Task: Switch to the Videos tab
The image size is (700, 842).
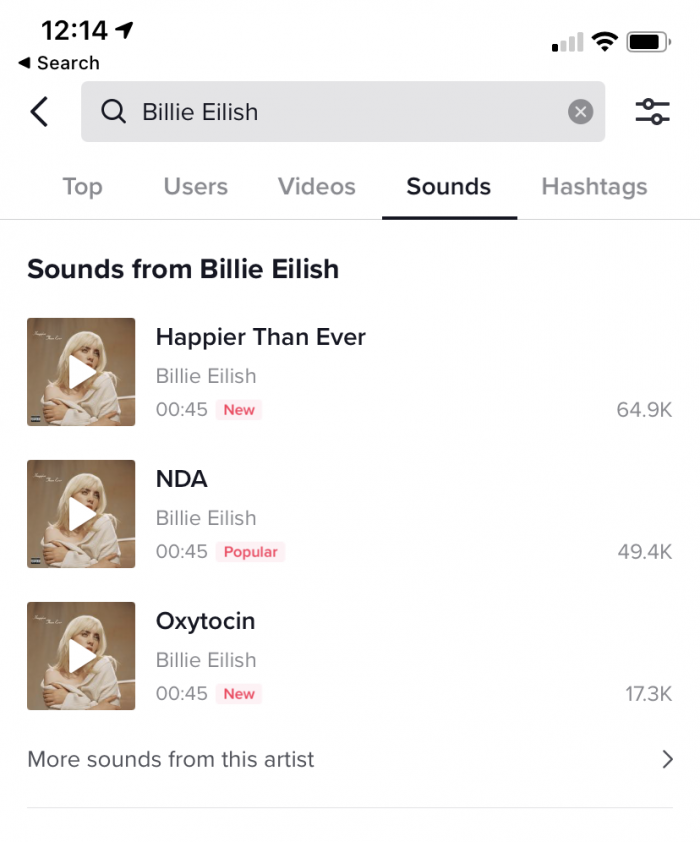Action: [317, 187]
